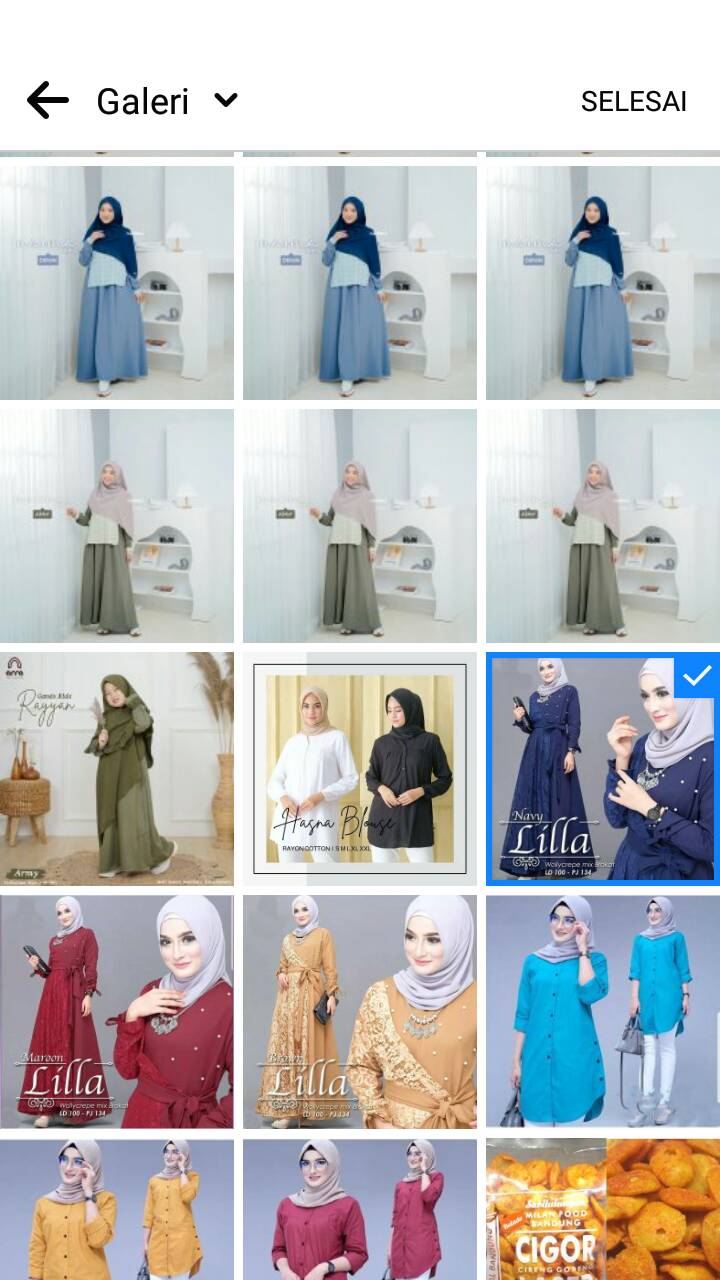Select the mustard yellow tunic photo
Image resolution: width=720 pixels, height=1280 pixels.
(117, 1209)
